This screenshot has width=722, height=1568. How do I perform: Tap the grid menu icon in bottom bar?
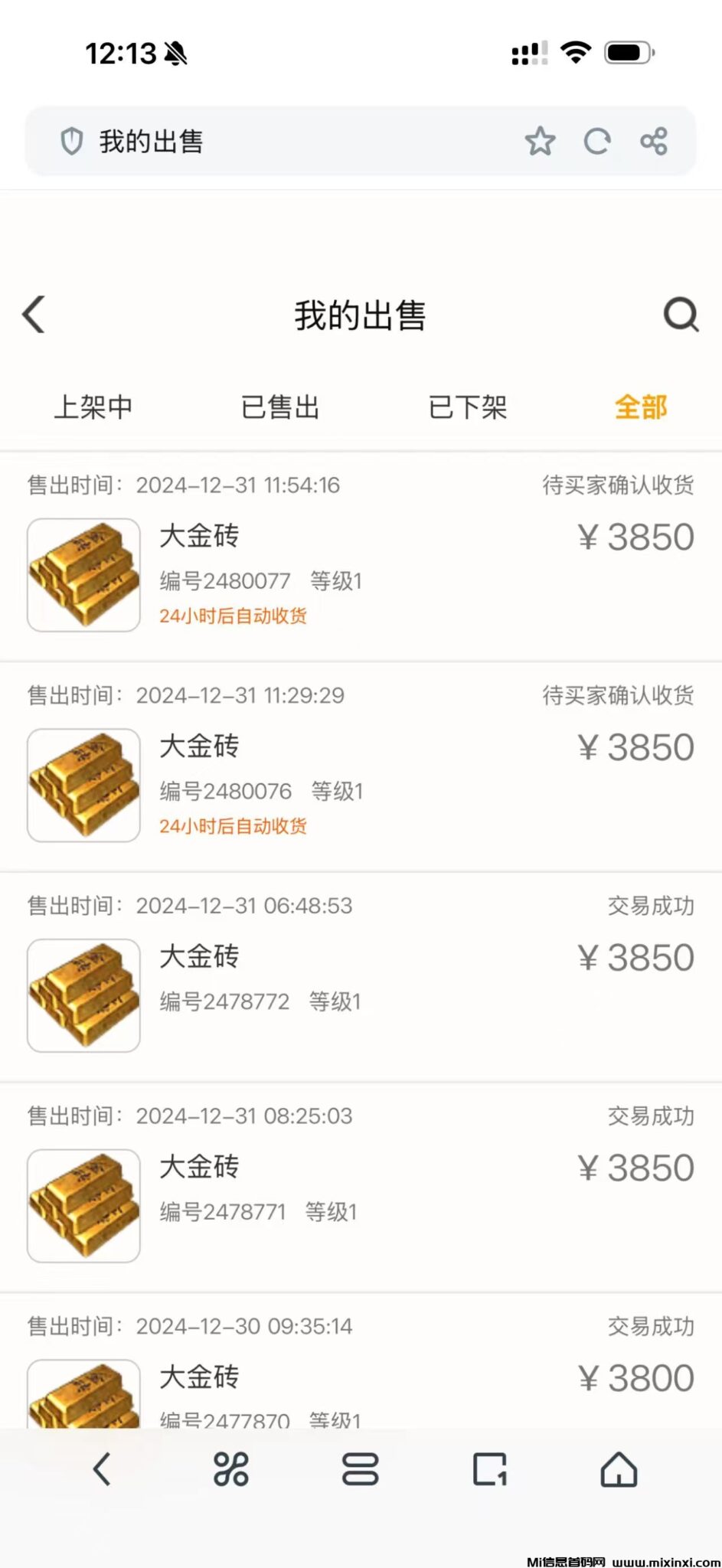point(232,1469)
